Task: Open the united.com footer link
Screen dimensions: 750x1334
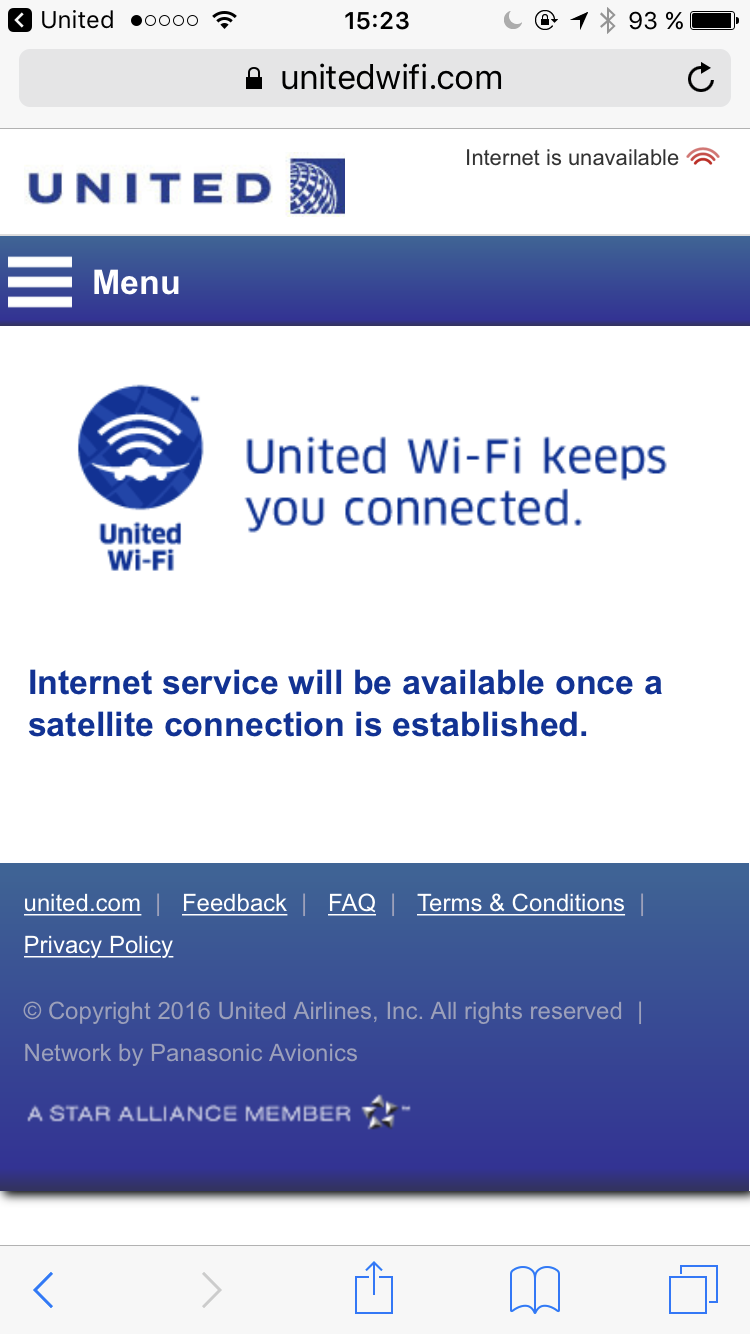Action: click(x=82, y=903)
